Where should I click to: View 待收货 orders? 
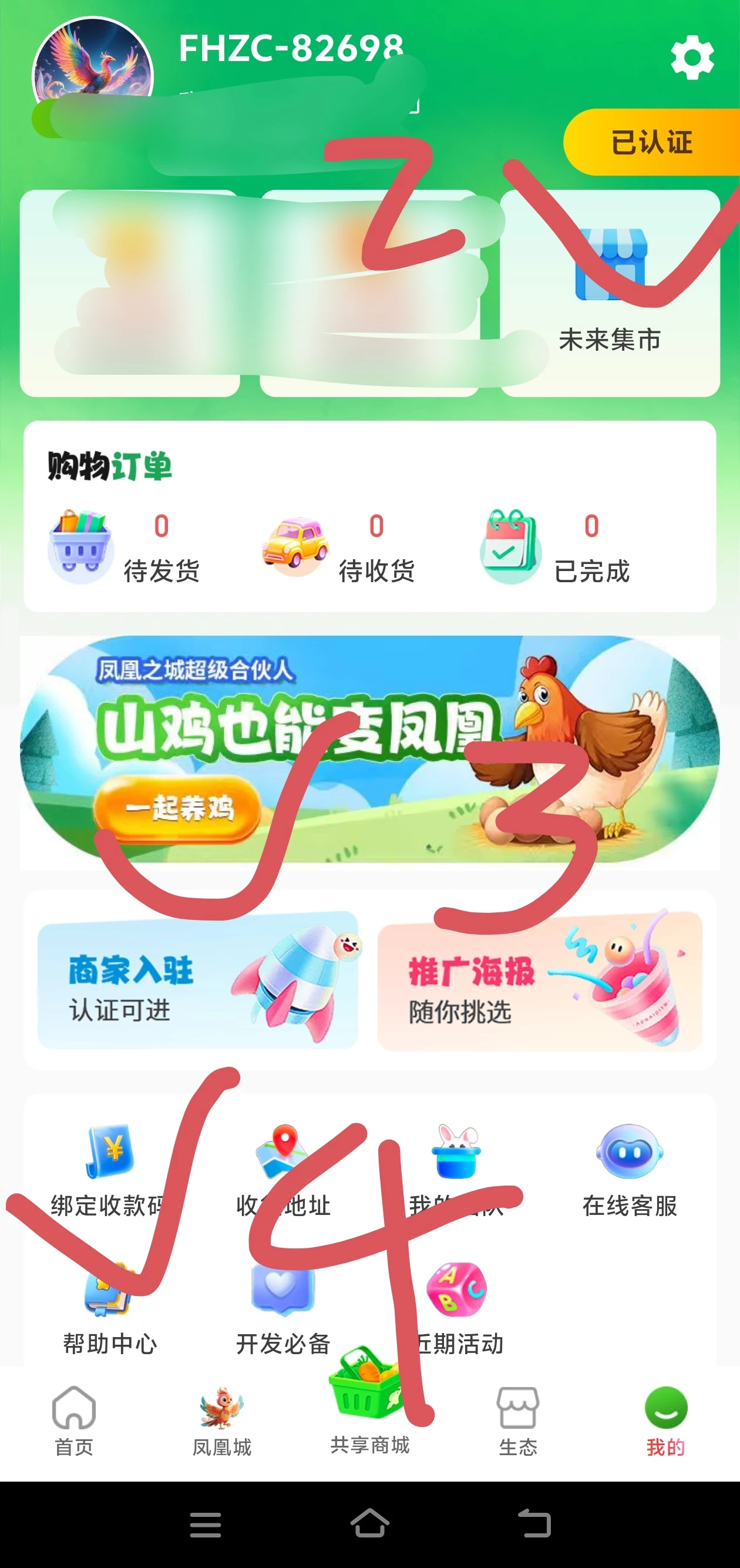(339, 546)
